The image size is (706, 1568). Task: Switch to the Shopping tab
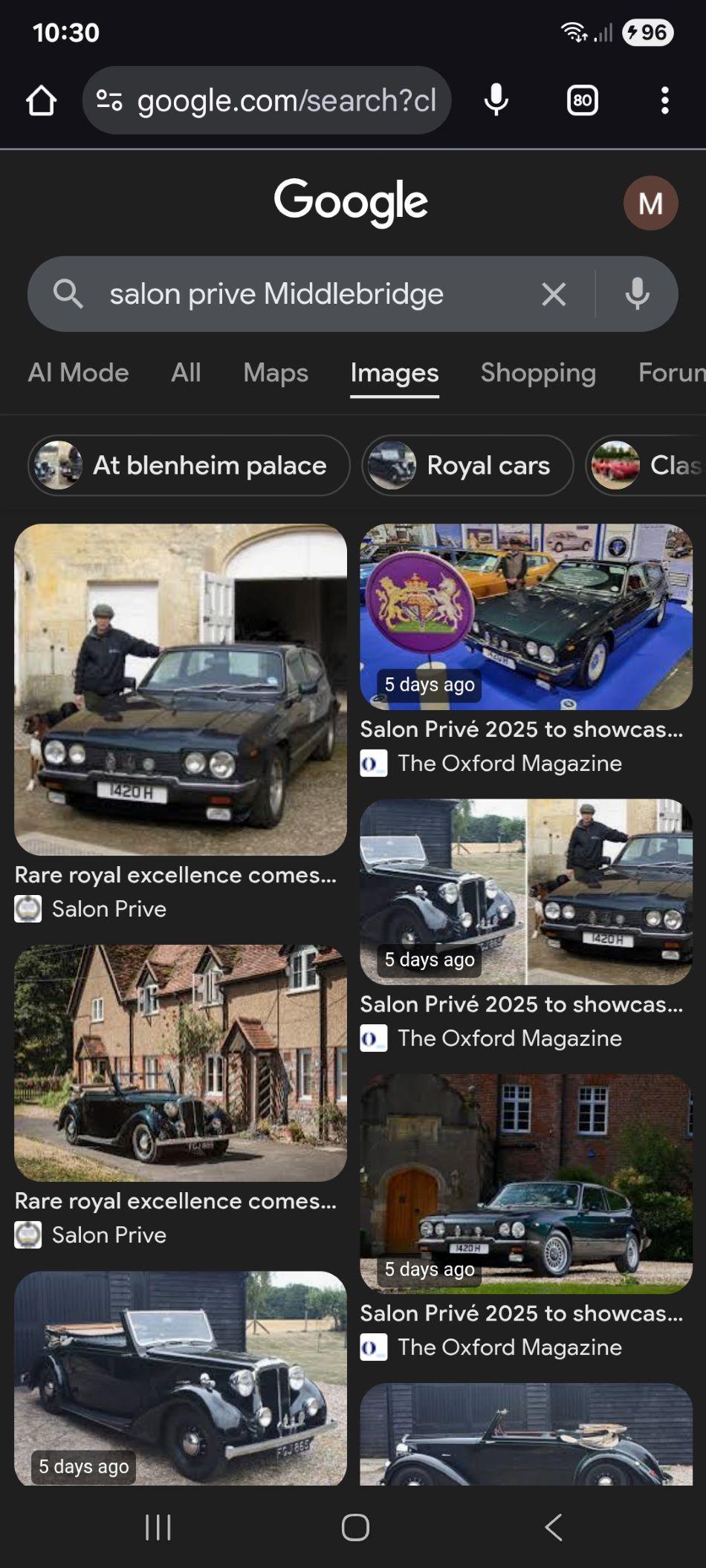click(538, 373)
